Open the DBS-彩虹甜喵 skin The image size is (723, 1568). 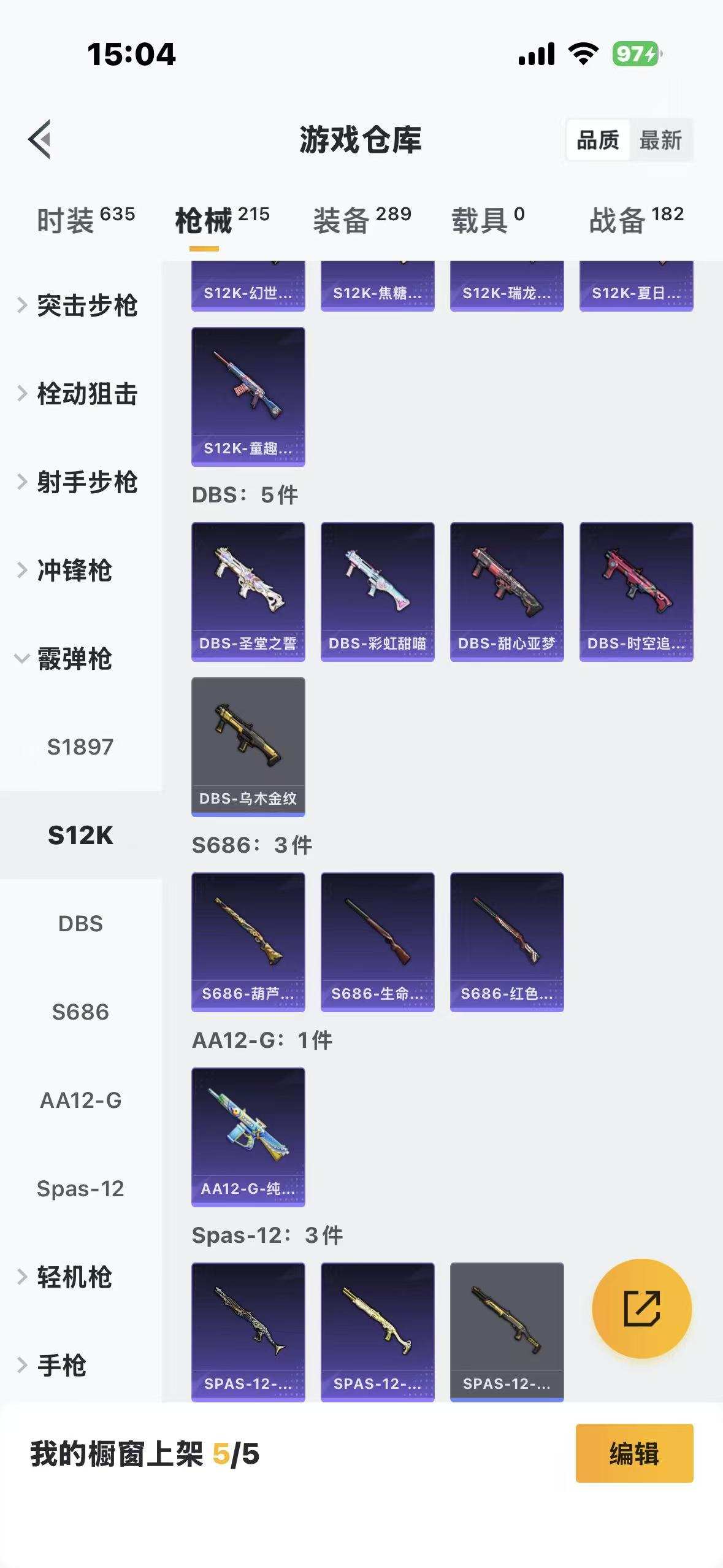(x=377, y=591)
